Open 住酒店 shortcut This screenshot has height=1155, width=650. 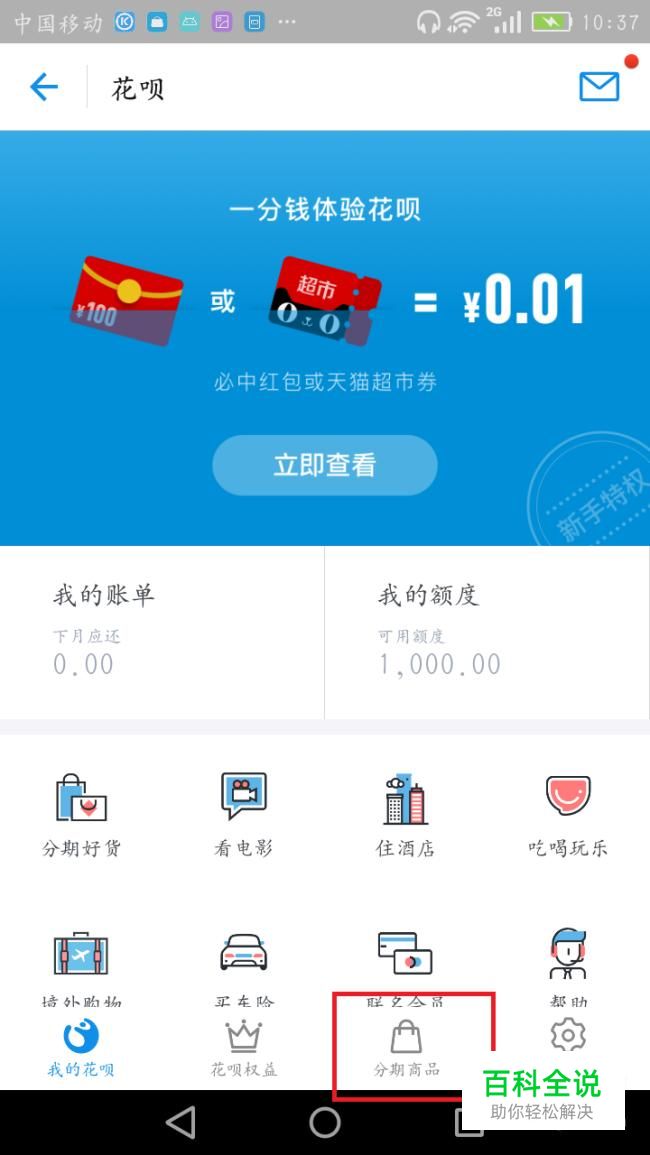[406, 814]
